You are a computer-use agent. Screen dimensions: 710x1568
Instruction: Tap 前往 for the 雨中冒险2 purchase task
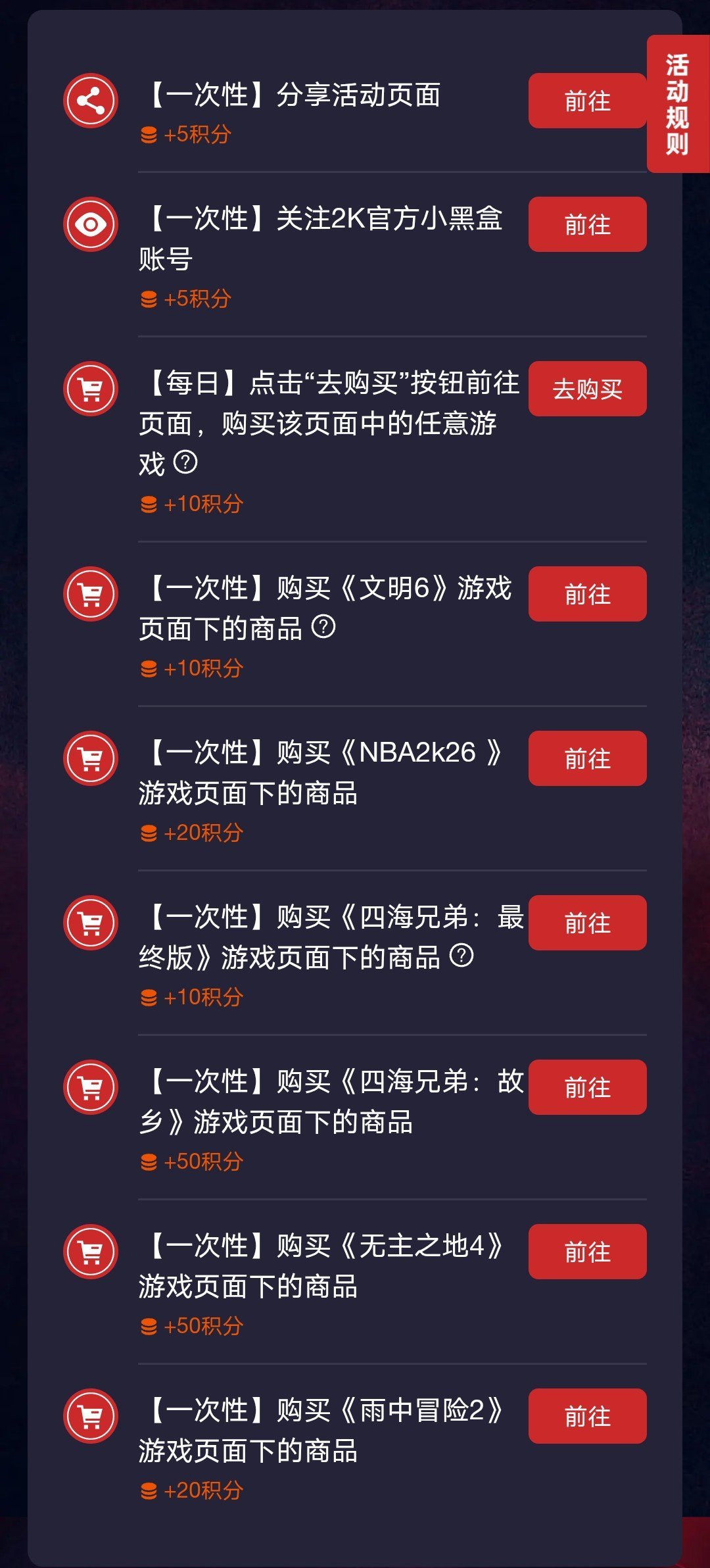(x=586, y=1416)
